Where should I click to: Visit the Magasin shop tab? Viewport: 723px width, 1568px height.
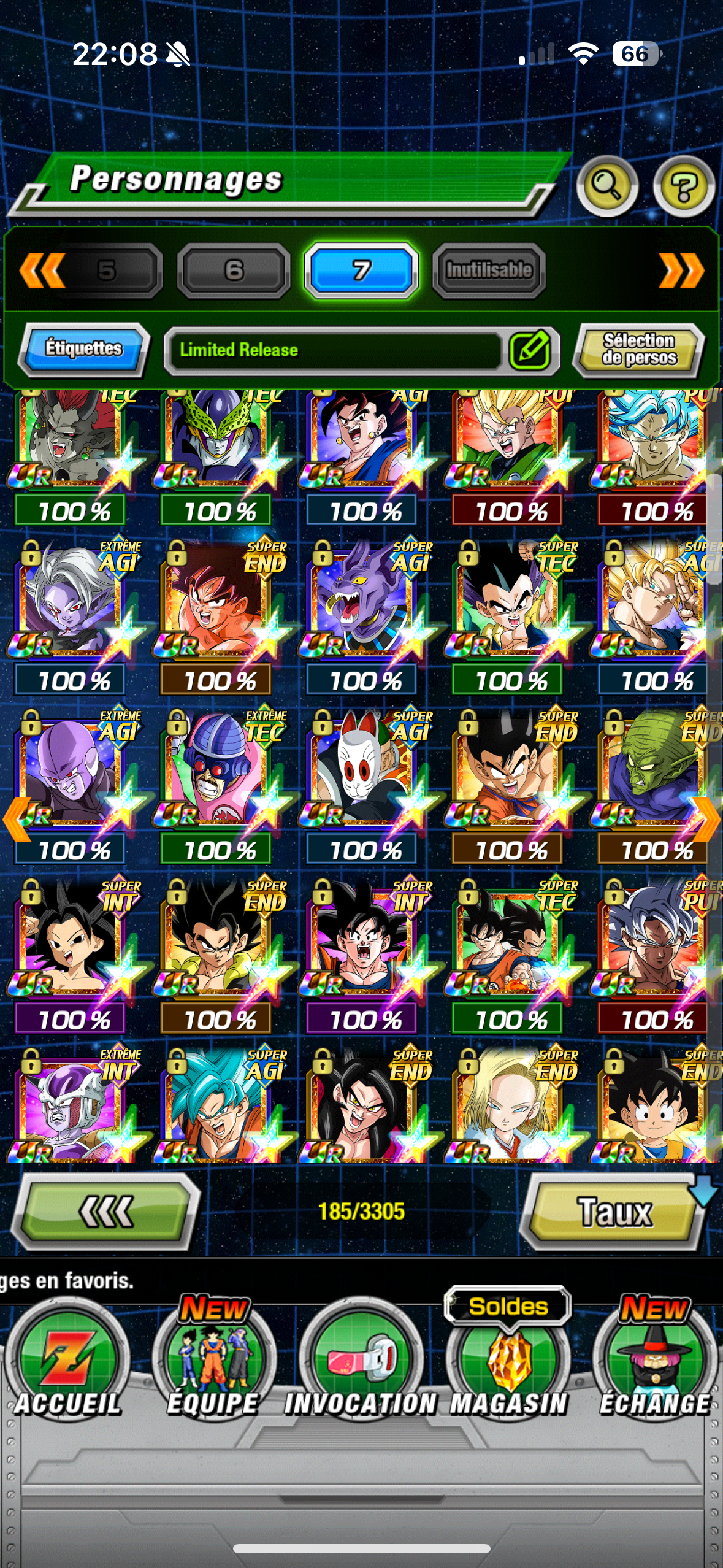pyautogui.click(x=508, y=1365)
